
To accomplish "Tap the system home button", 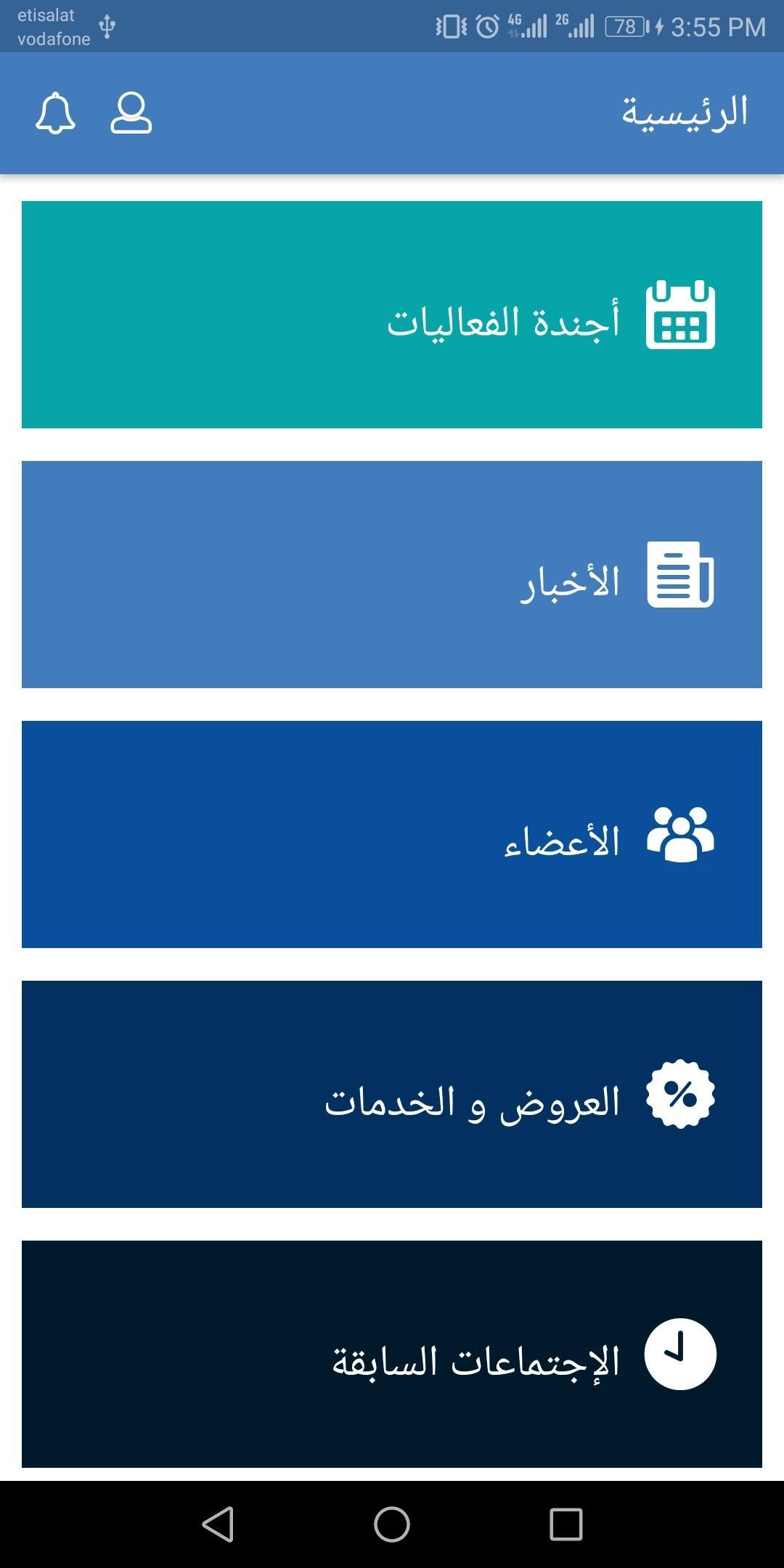I will (392, 1524).
